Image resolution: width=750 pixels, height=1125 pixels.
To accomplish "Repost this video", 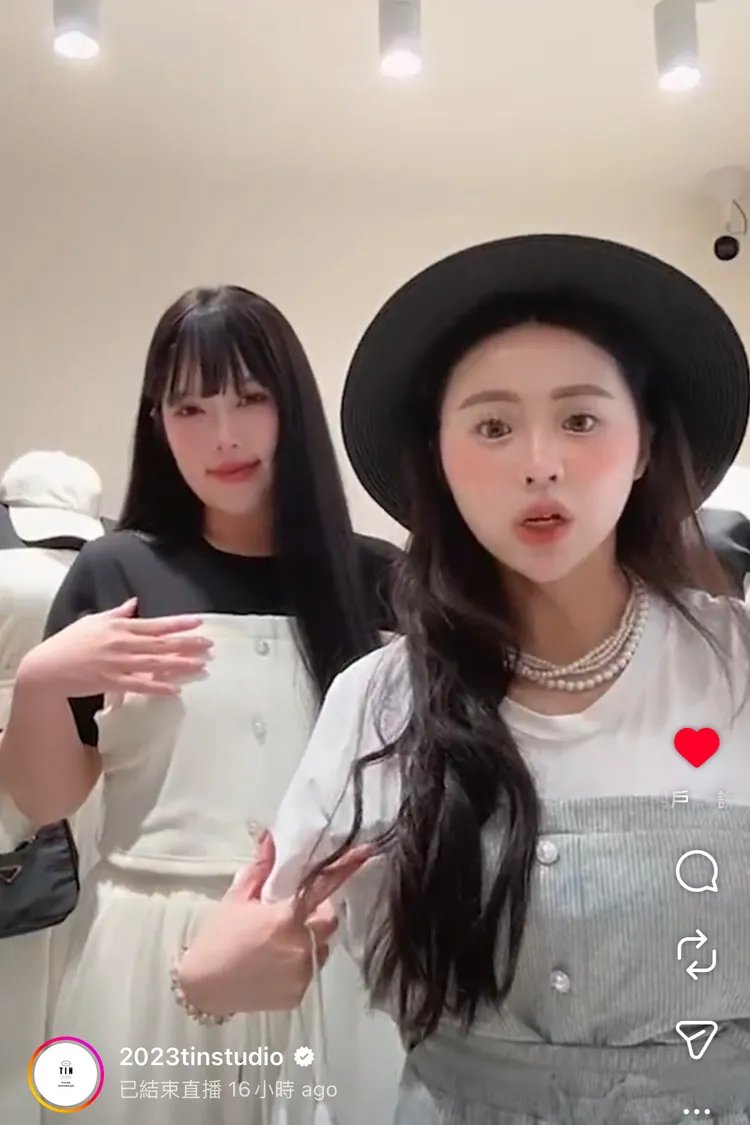I will coord(696,955).
